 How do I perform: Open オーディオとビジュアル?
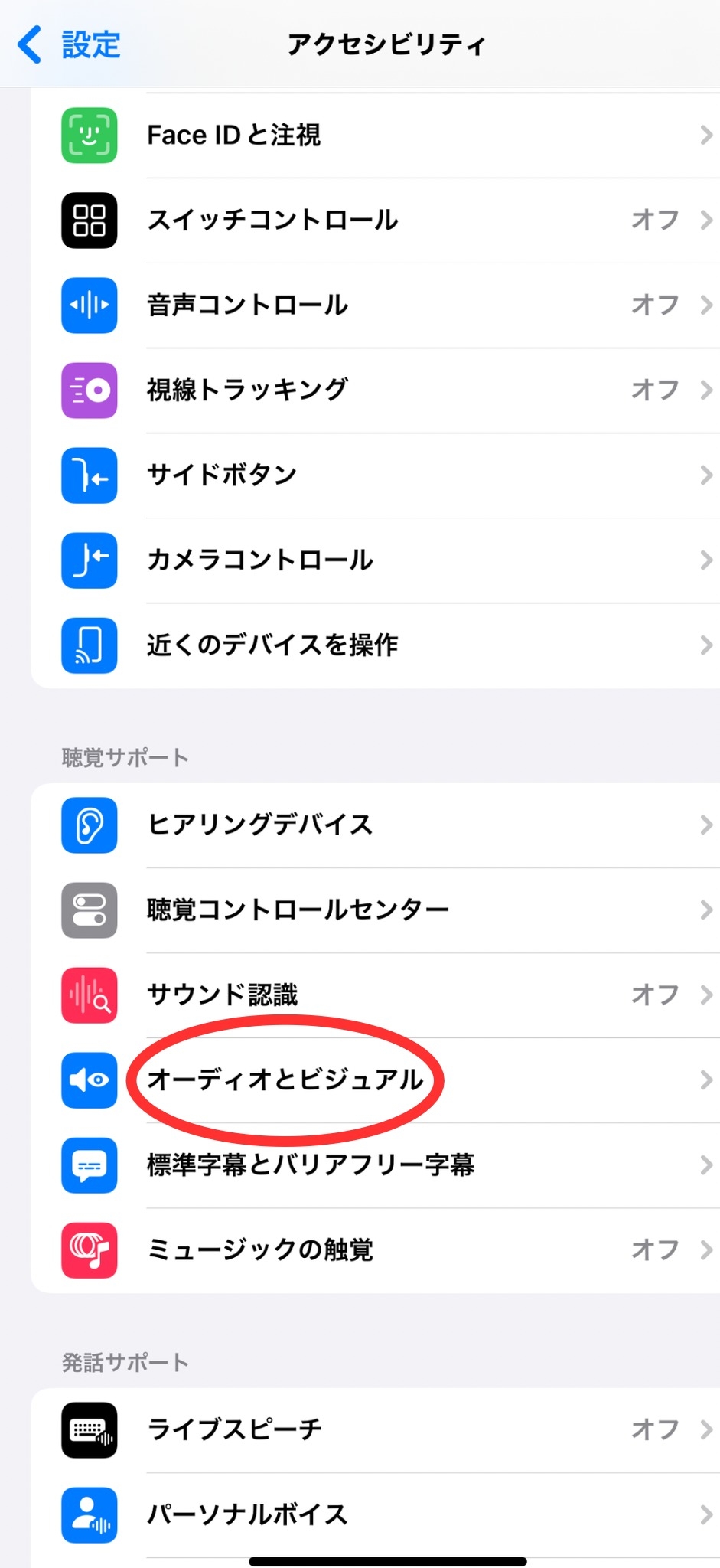point(375,1080)
